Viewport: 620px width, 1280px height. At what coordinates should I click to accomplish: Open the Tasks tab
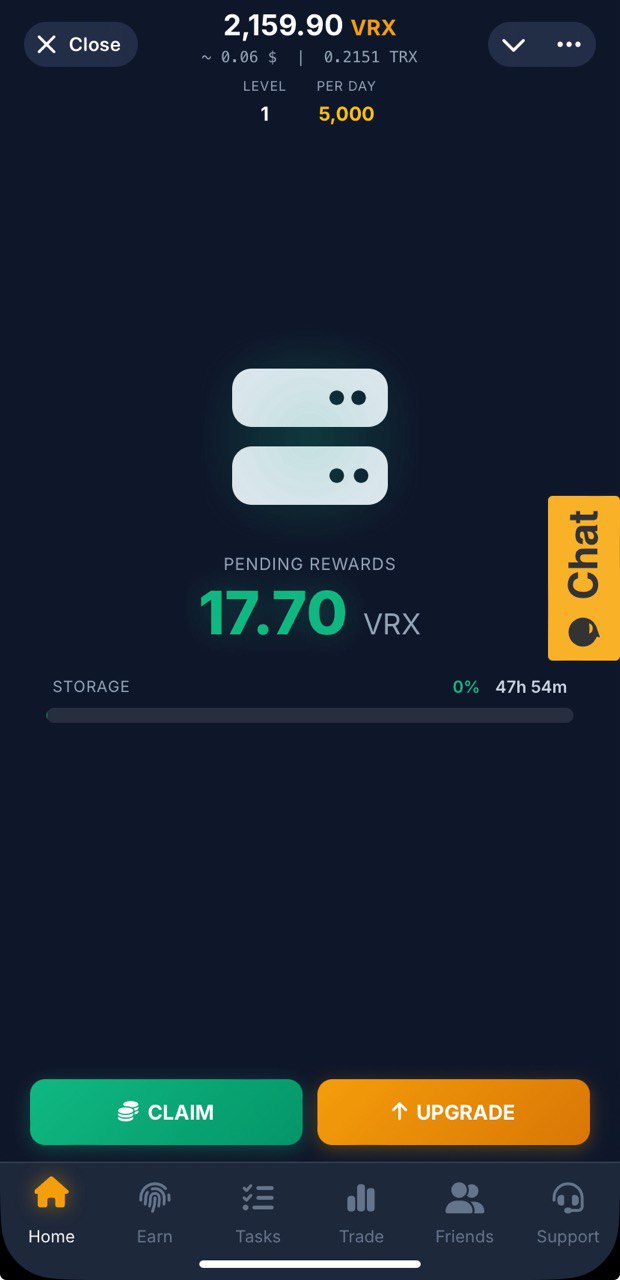coord(258,1211)
